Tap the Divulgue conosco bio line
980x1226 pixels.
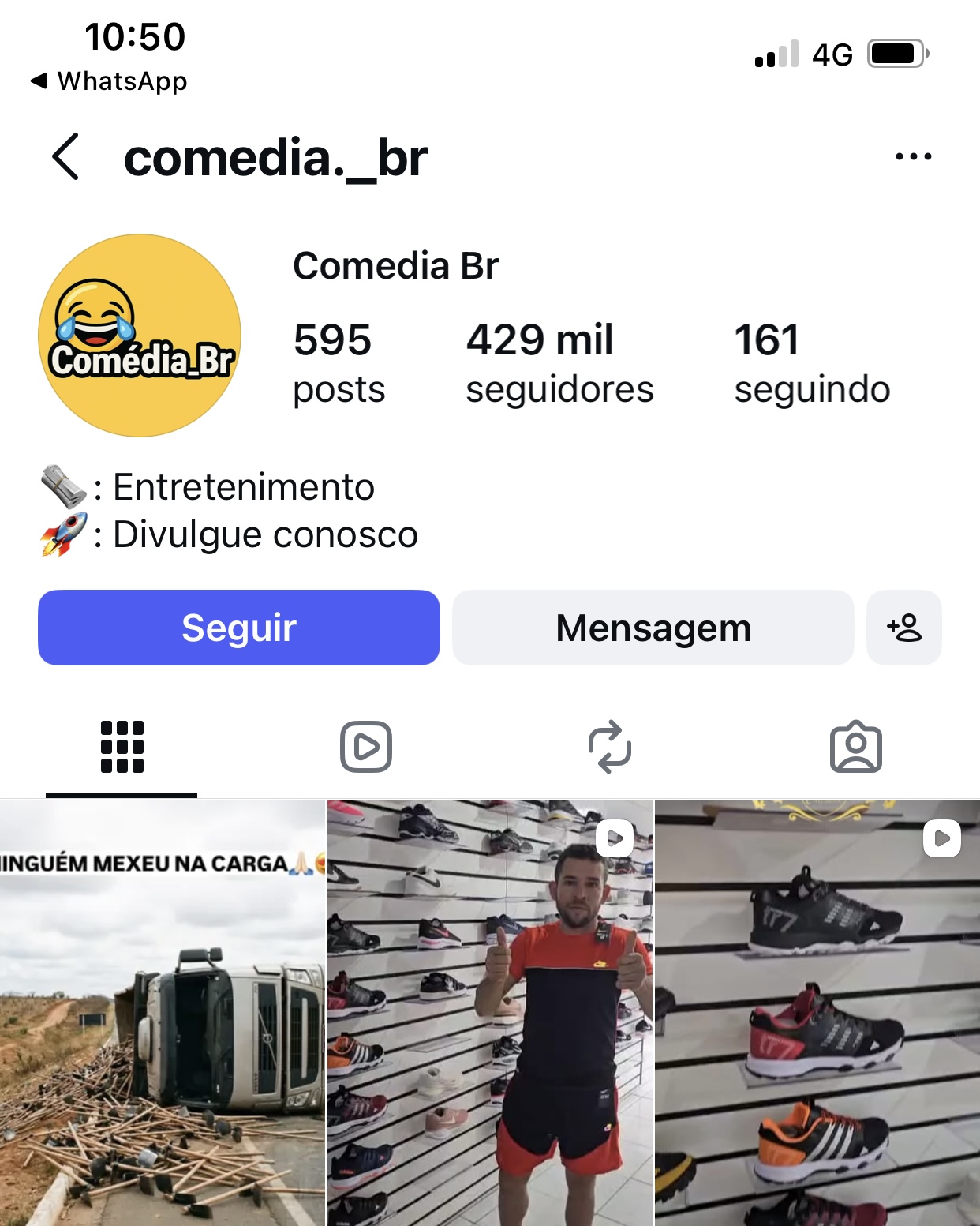pos(264,534)
